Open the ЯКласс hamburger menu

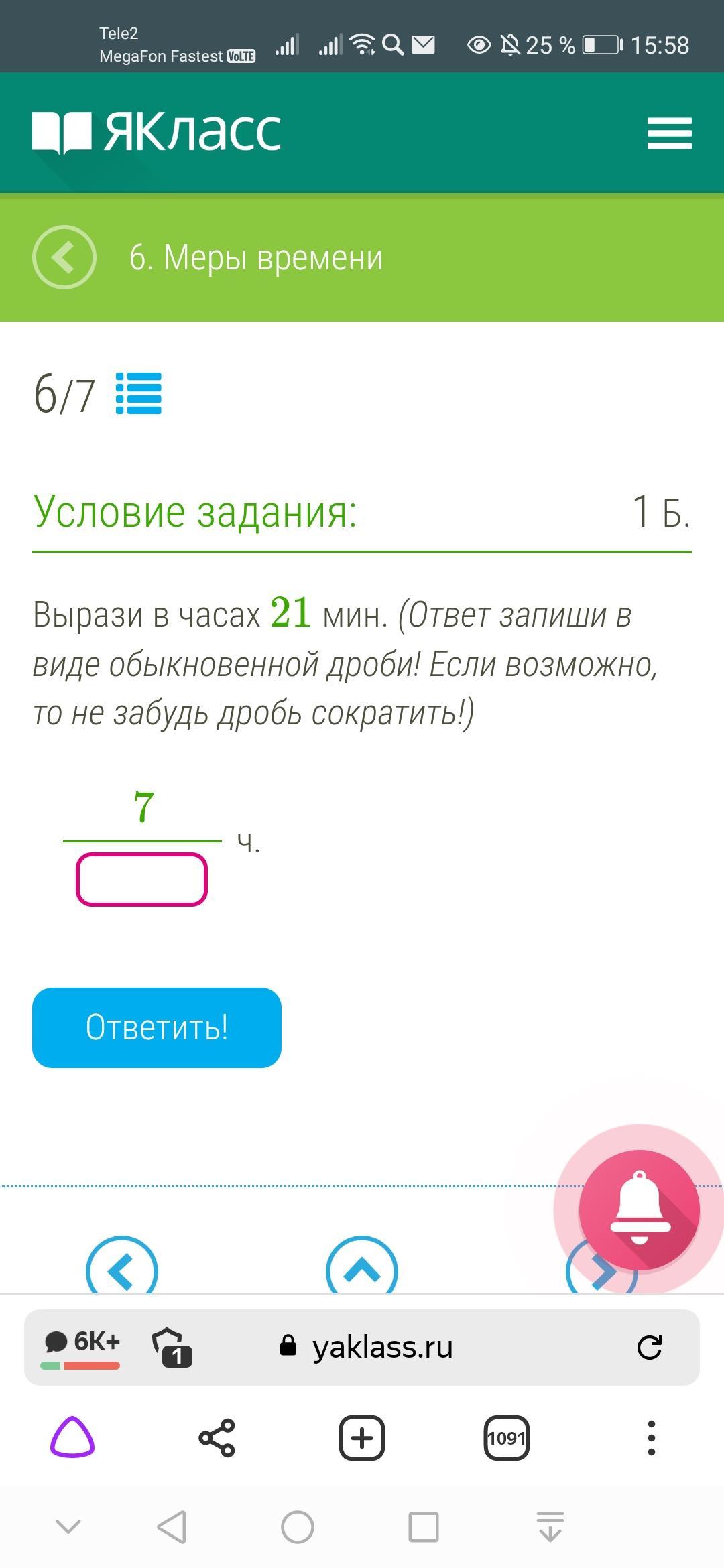(x=669, y=133)
